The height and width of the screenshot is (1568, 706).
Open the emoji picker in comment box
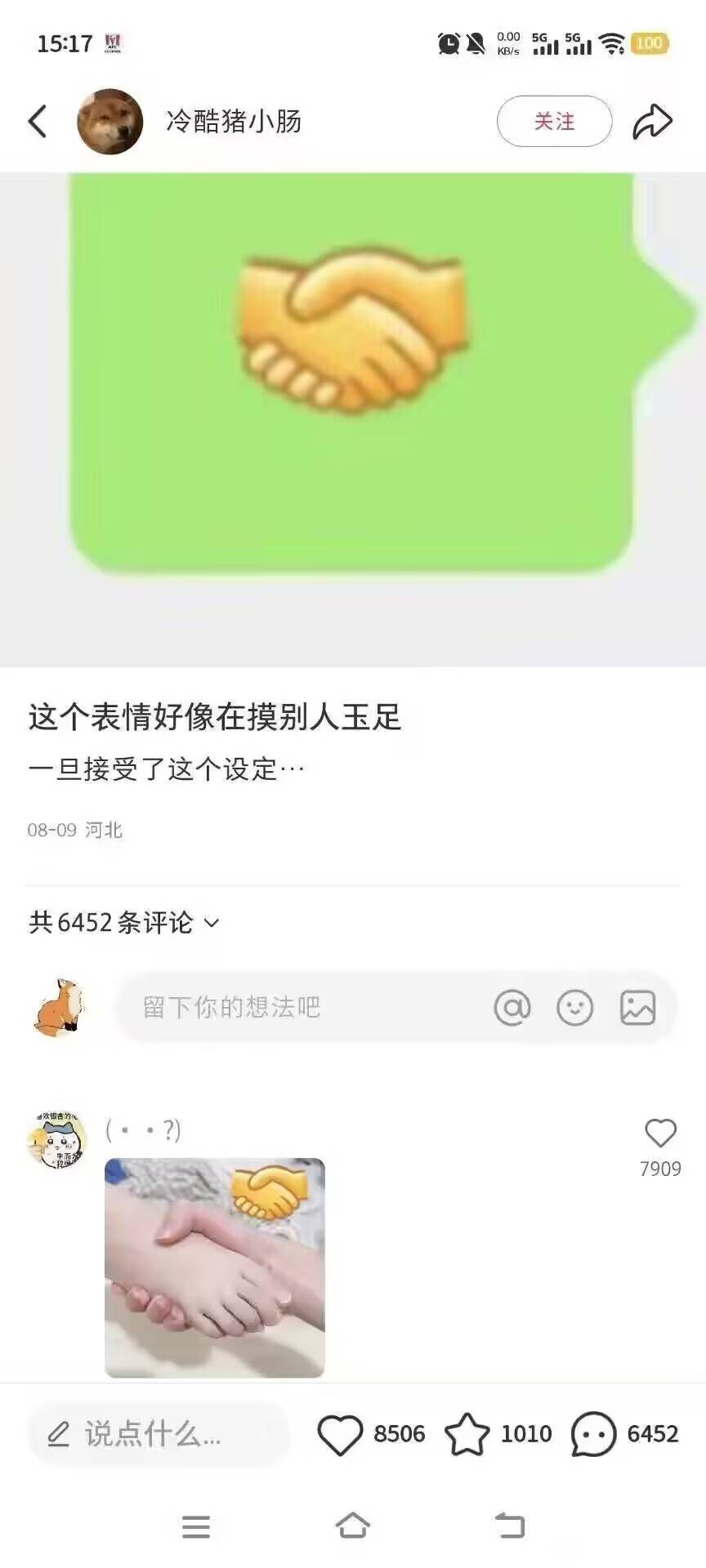(574, 1007)
